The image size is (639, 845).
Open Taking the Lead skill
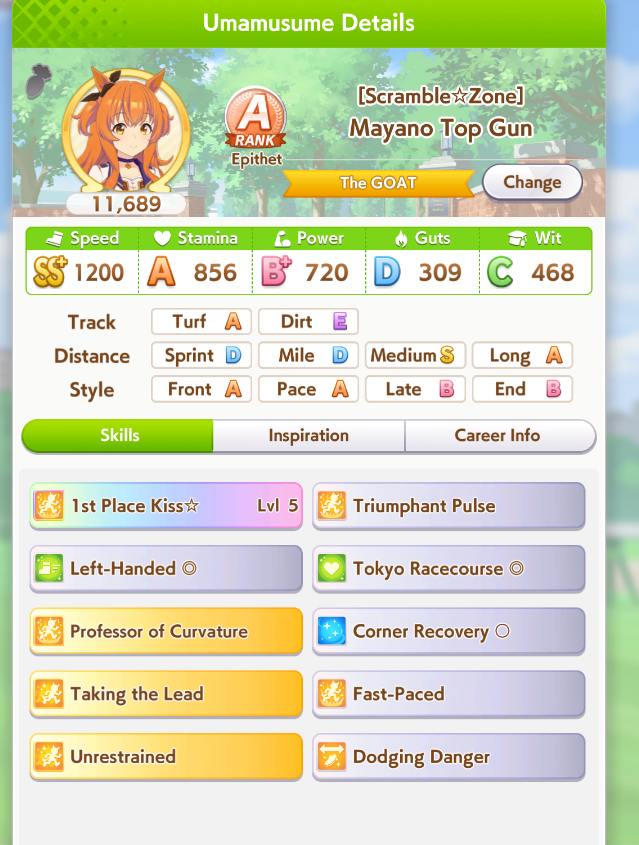click(166, 694)
